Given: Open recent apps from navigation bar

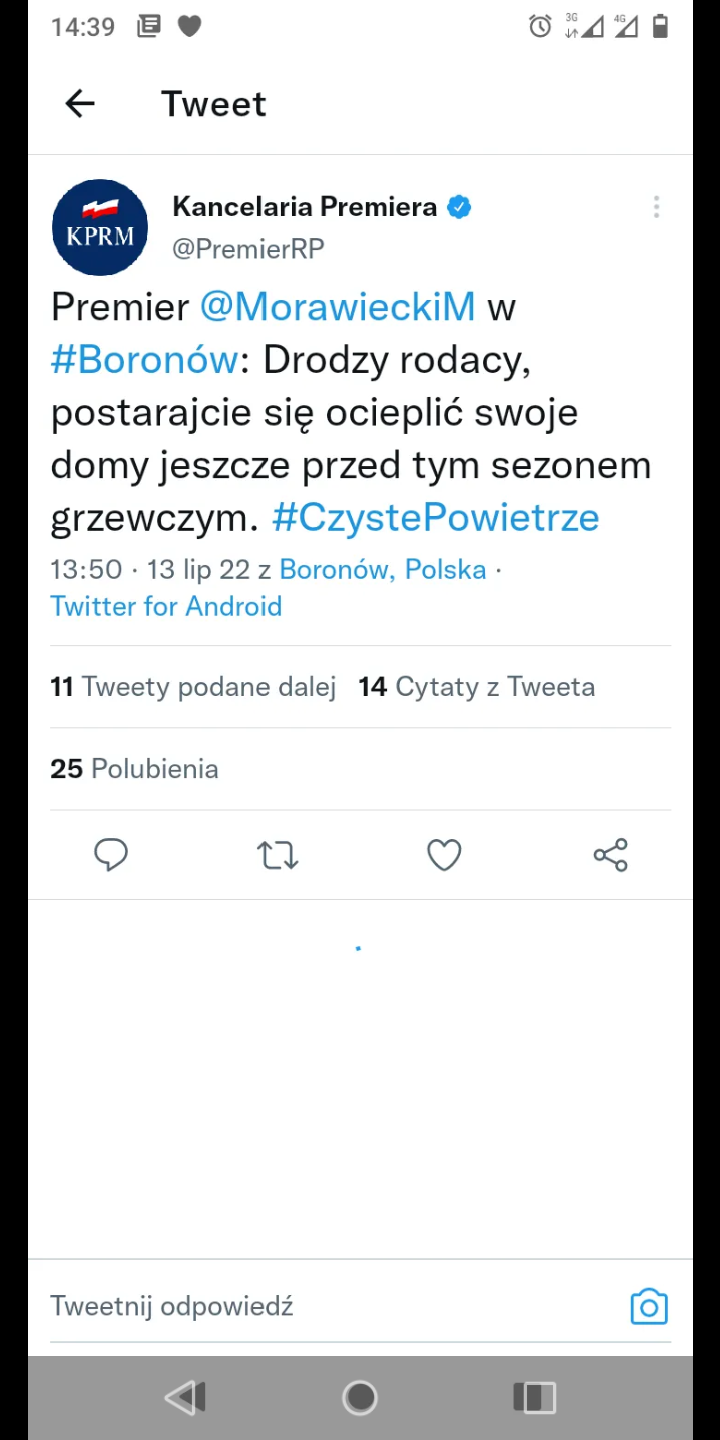Looking at the screenshot, I should [x=534, y=1397].
